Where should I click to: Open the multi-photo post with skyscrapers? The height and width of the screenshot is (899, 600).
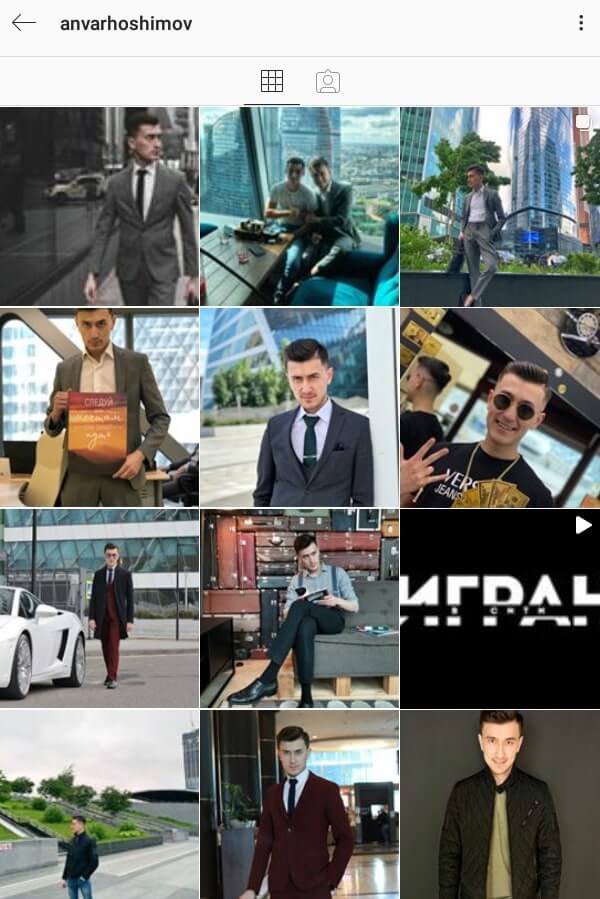499,206
